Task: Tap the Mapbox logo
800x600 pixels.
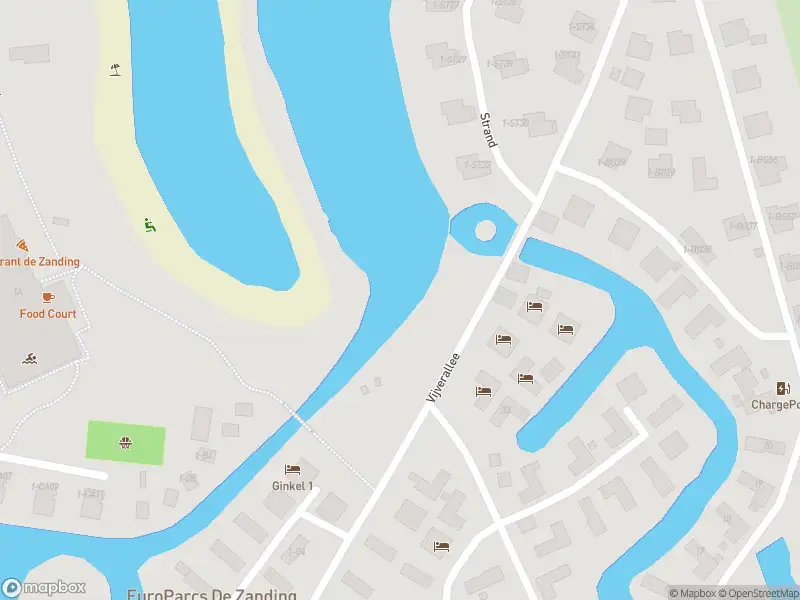Action: tap(44, 588)
